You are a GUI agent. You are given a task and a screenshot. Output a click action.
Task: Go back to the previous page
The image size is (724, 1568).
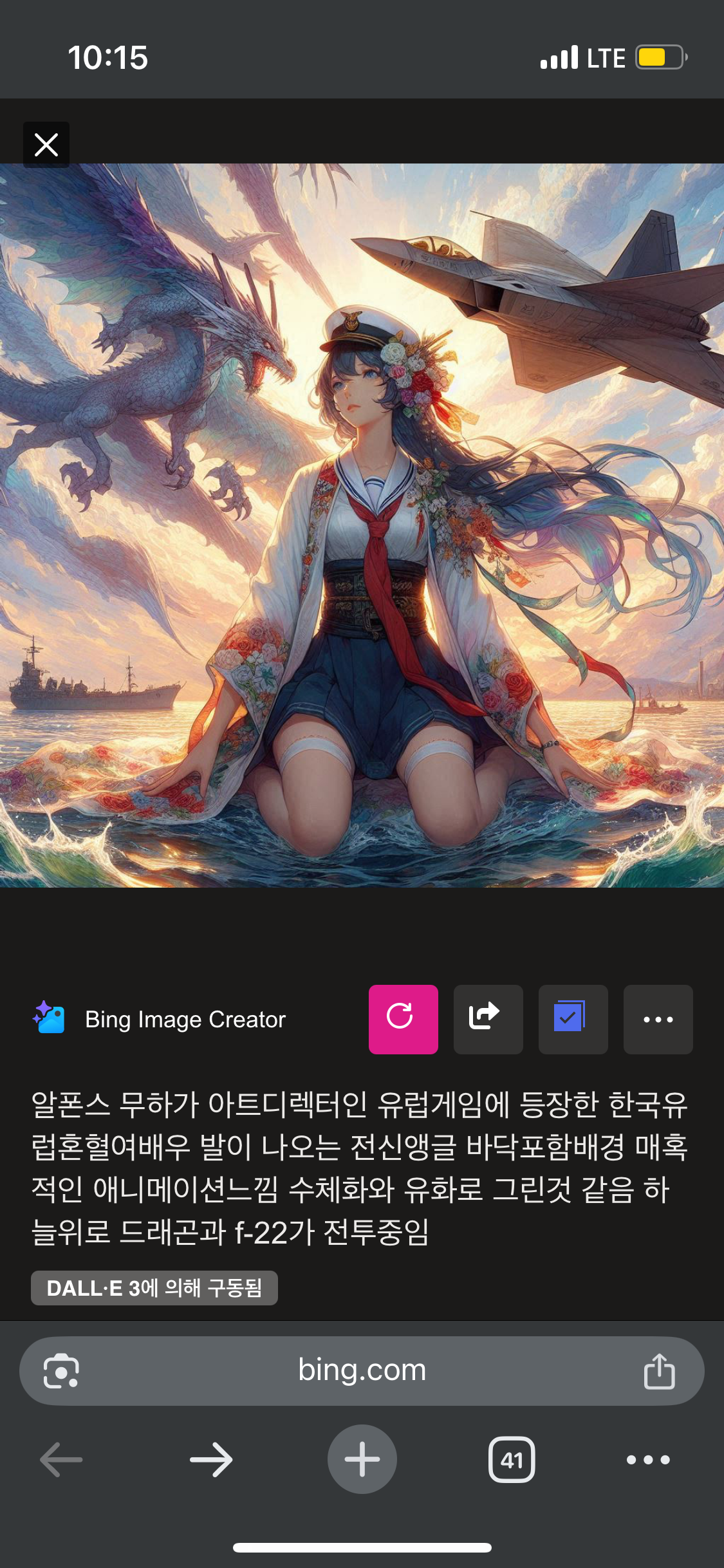[61, 1459]
